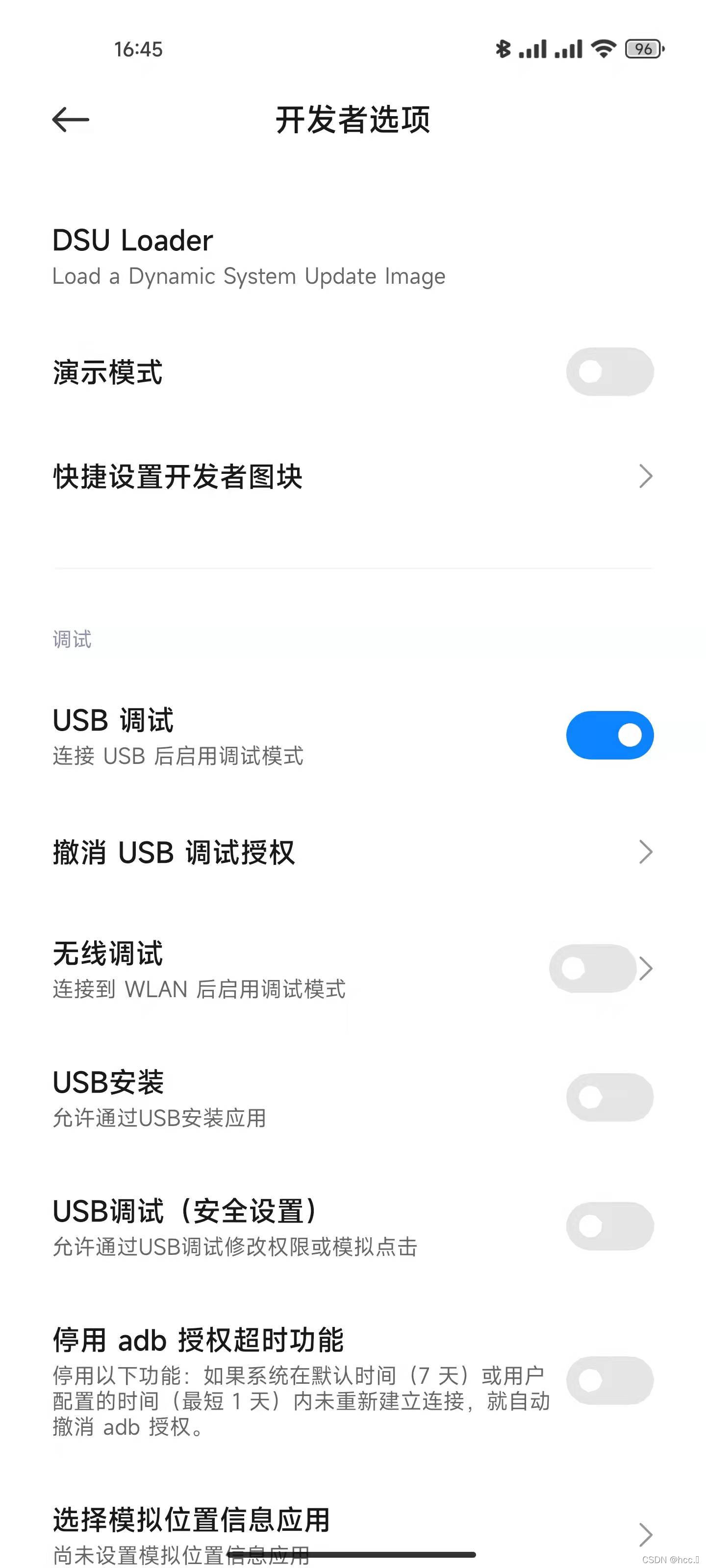Go back using the arrow icon

coord(71,119)
